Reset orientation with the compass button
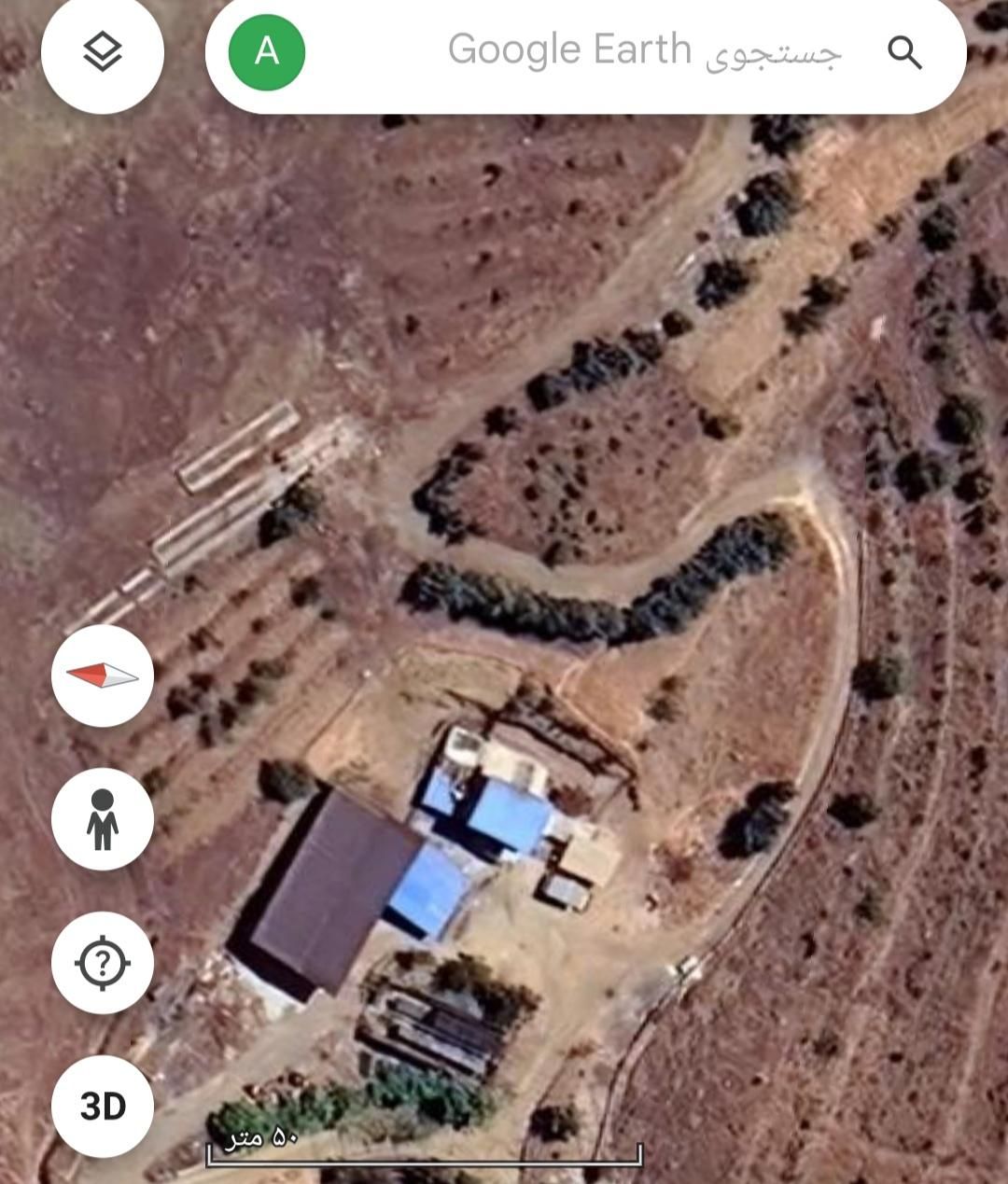Screen dimensions: 1008x1184 tap(103, 676)
